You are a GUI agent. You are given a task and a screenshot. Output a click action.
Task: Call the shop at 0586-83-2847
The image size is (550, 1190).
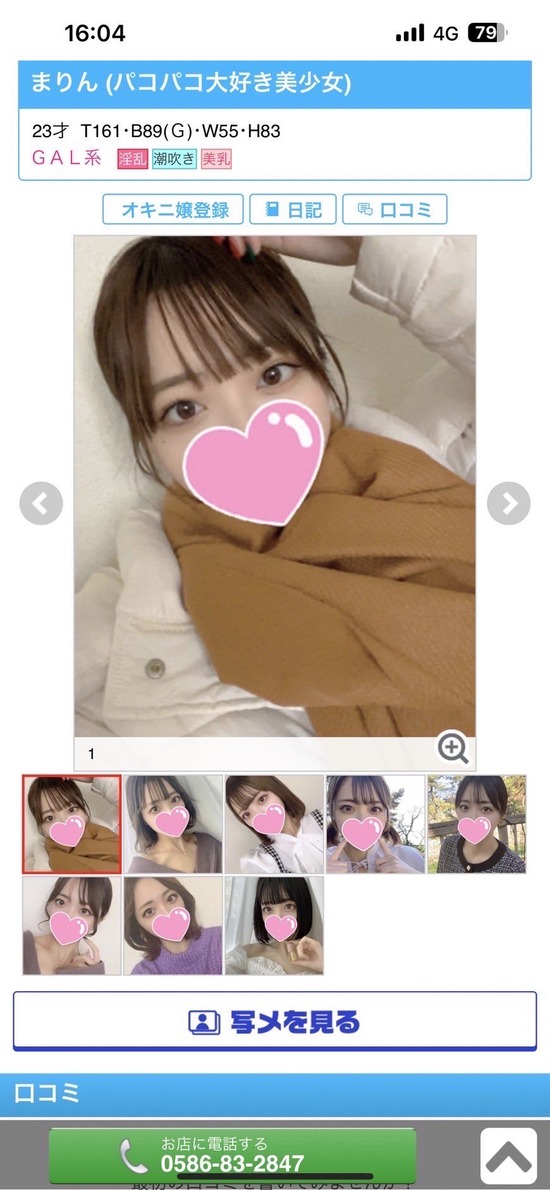(x=233, y=1155)
